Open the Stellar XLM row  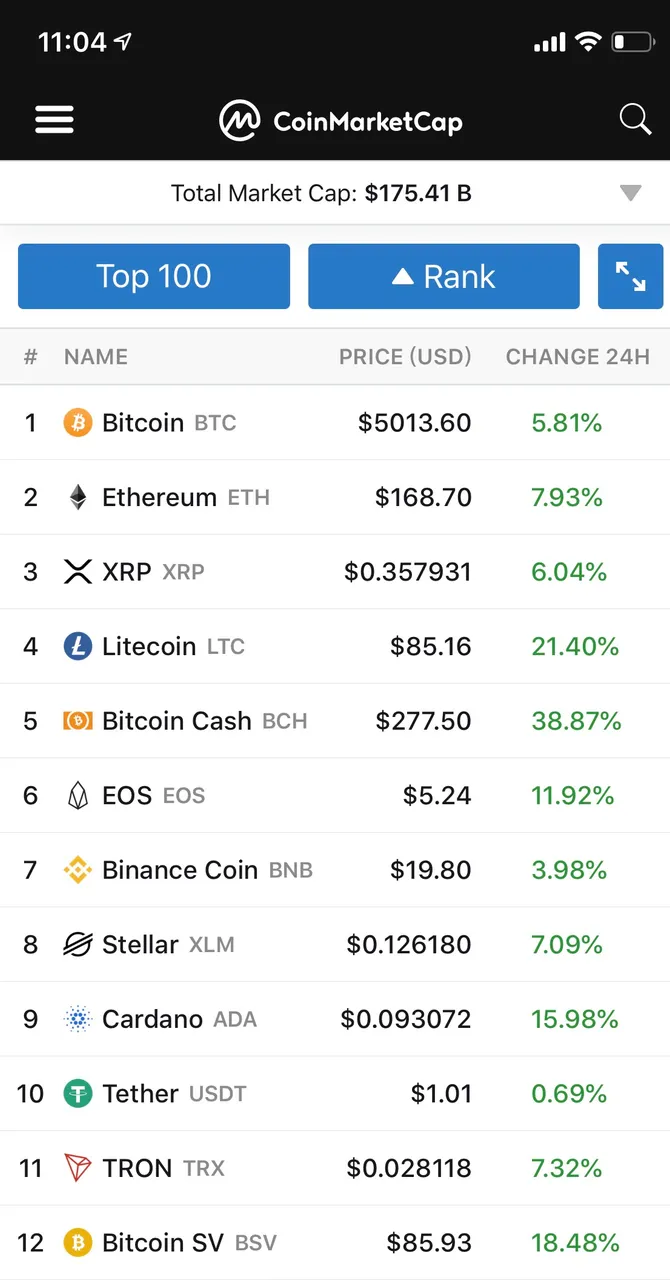(335, 944)
